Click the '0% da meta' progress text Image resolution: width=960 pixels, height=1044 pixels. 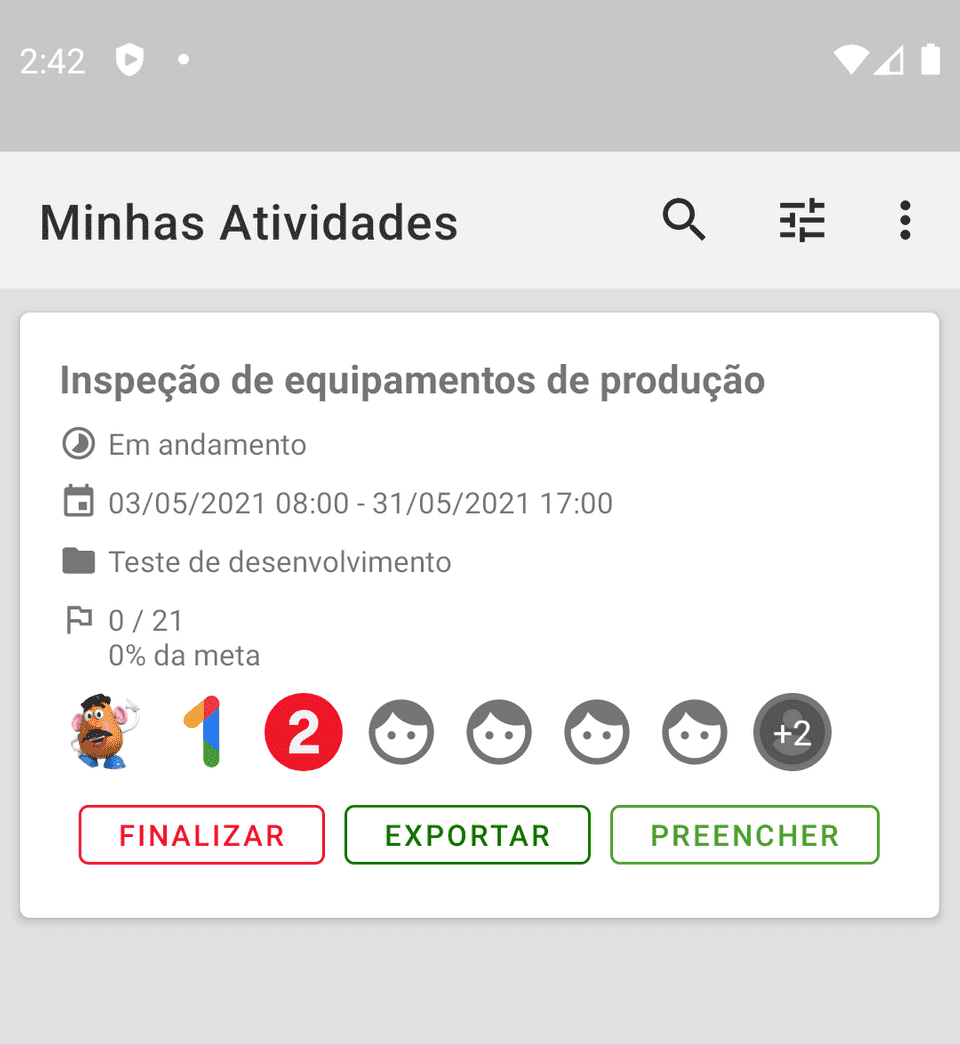184,655
